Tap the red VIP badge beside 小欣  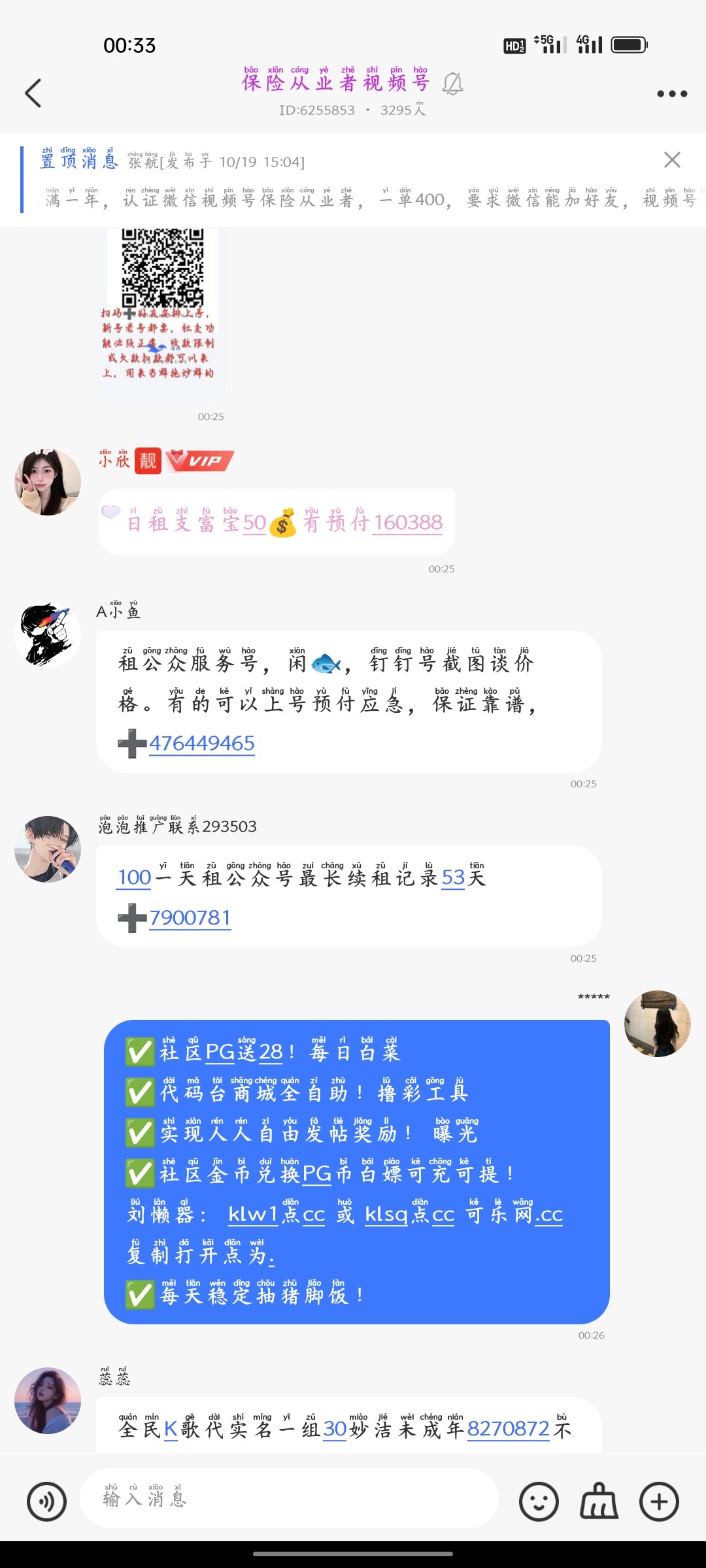199,461
